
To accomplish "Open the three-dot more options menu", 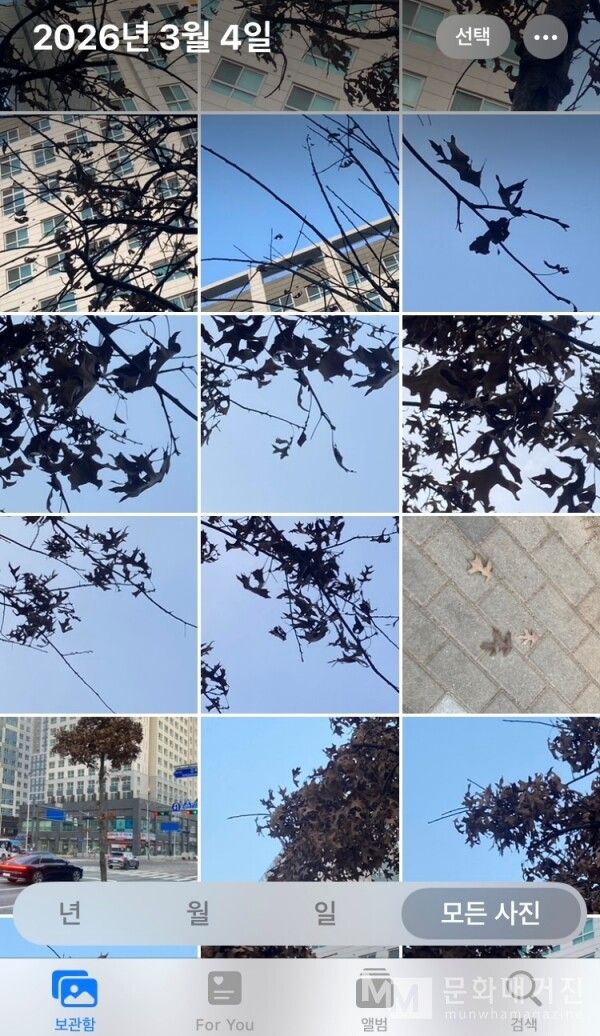I will tap(546, 38).
